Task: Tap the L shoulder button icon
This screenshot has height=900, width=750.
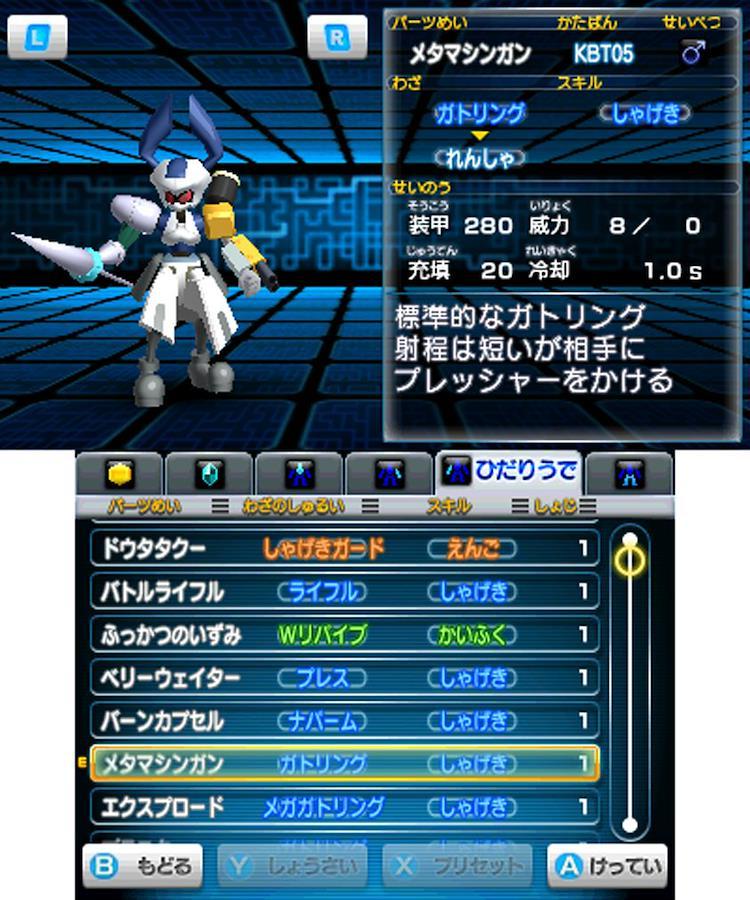Action: coord(37,38)
